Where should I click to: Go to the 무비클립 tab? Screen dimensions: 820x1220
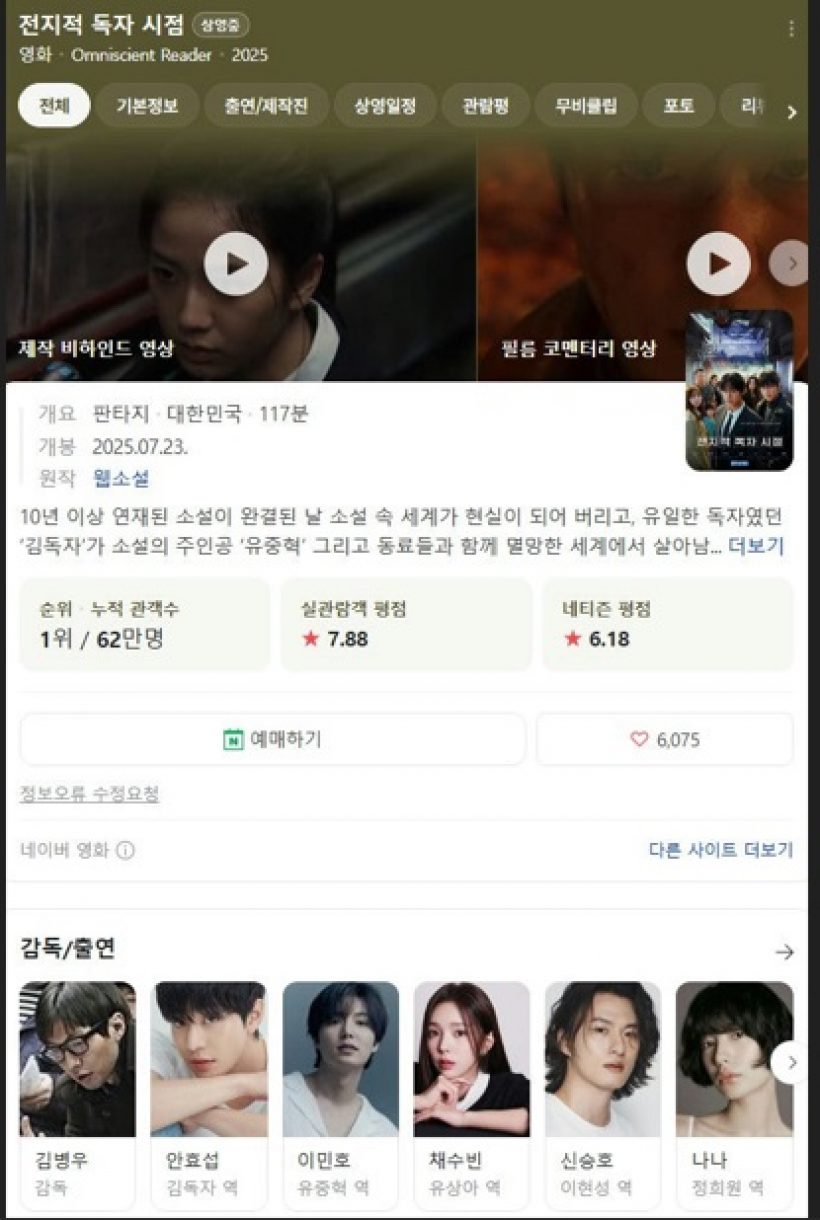586,106
